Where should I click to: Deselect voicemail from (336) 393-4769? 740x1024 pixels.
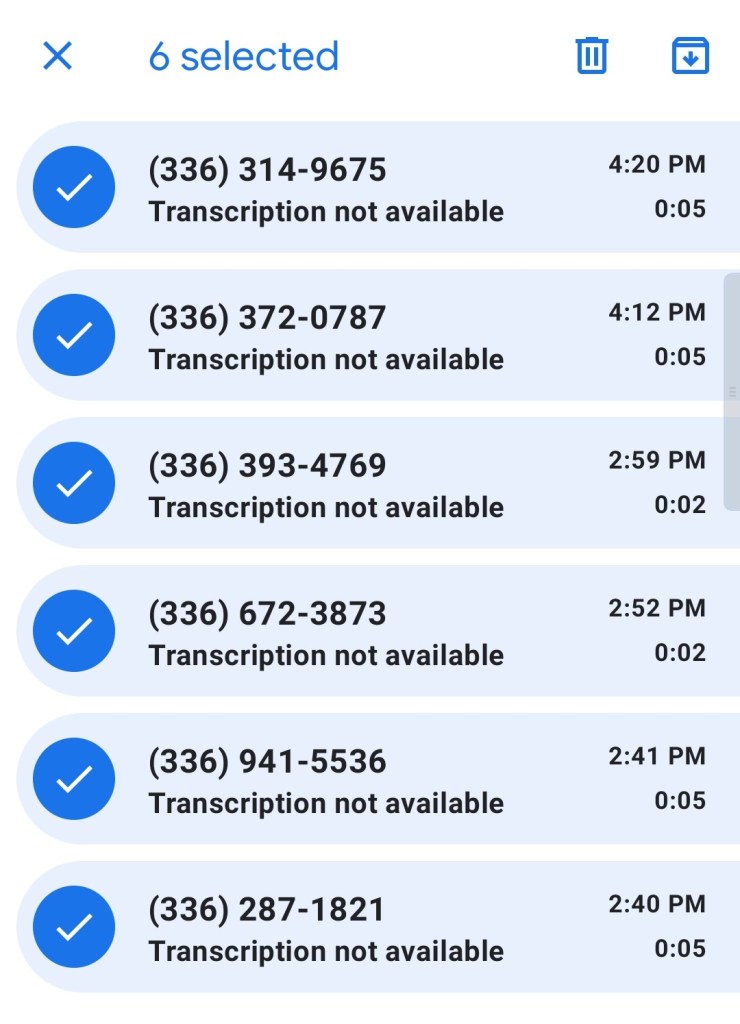coord(74,484)
